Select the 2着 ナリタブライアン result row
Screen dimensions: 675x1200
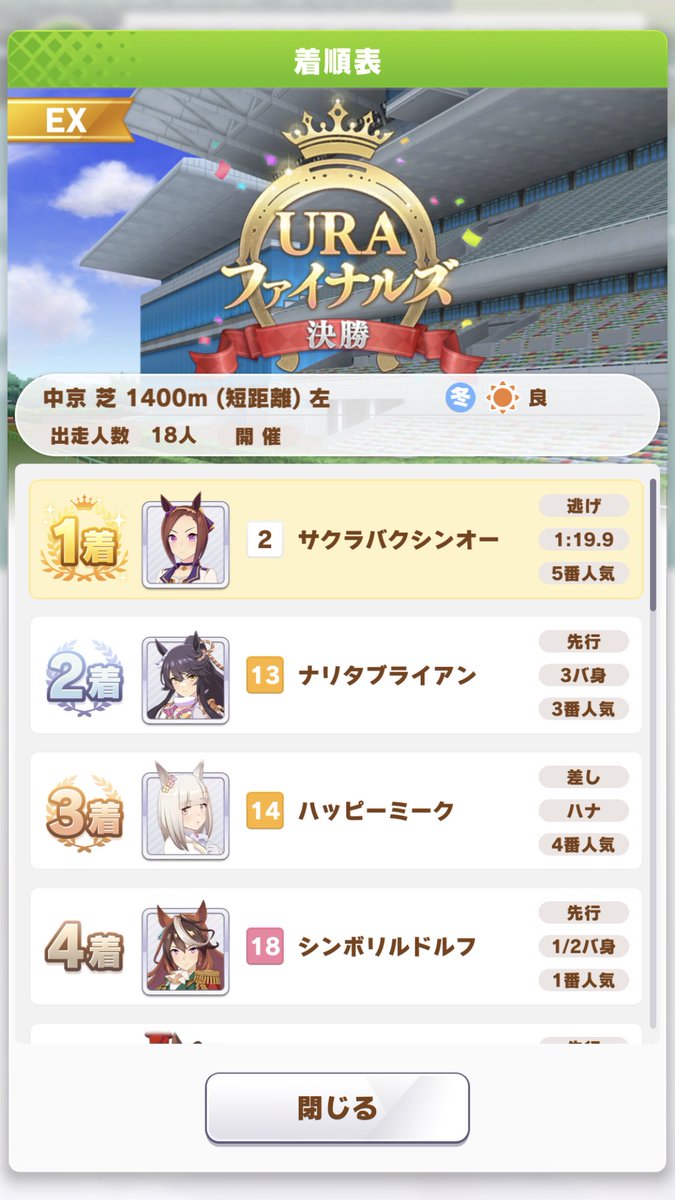tap(335, 676)
